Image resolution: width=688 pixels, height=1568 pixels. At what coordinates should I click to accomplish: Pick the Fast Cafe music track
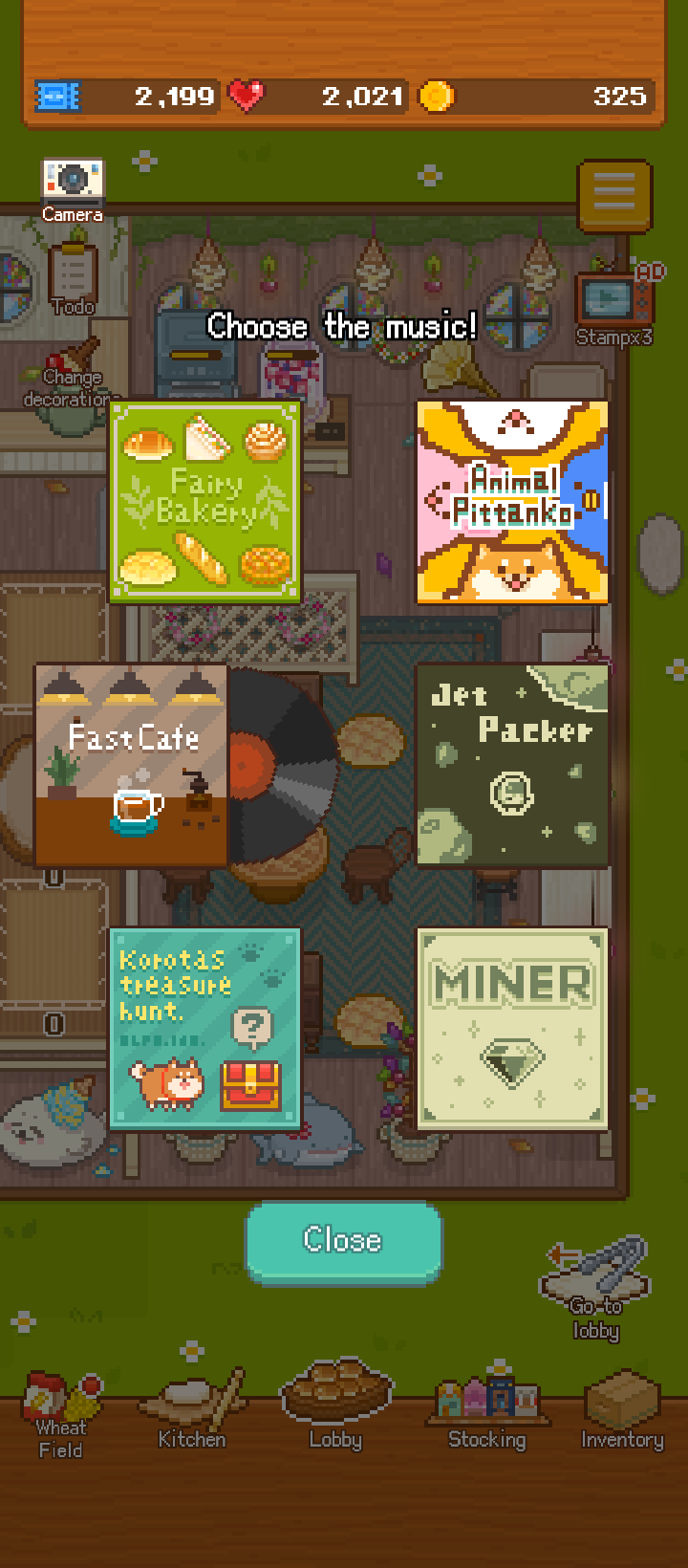131,765
